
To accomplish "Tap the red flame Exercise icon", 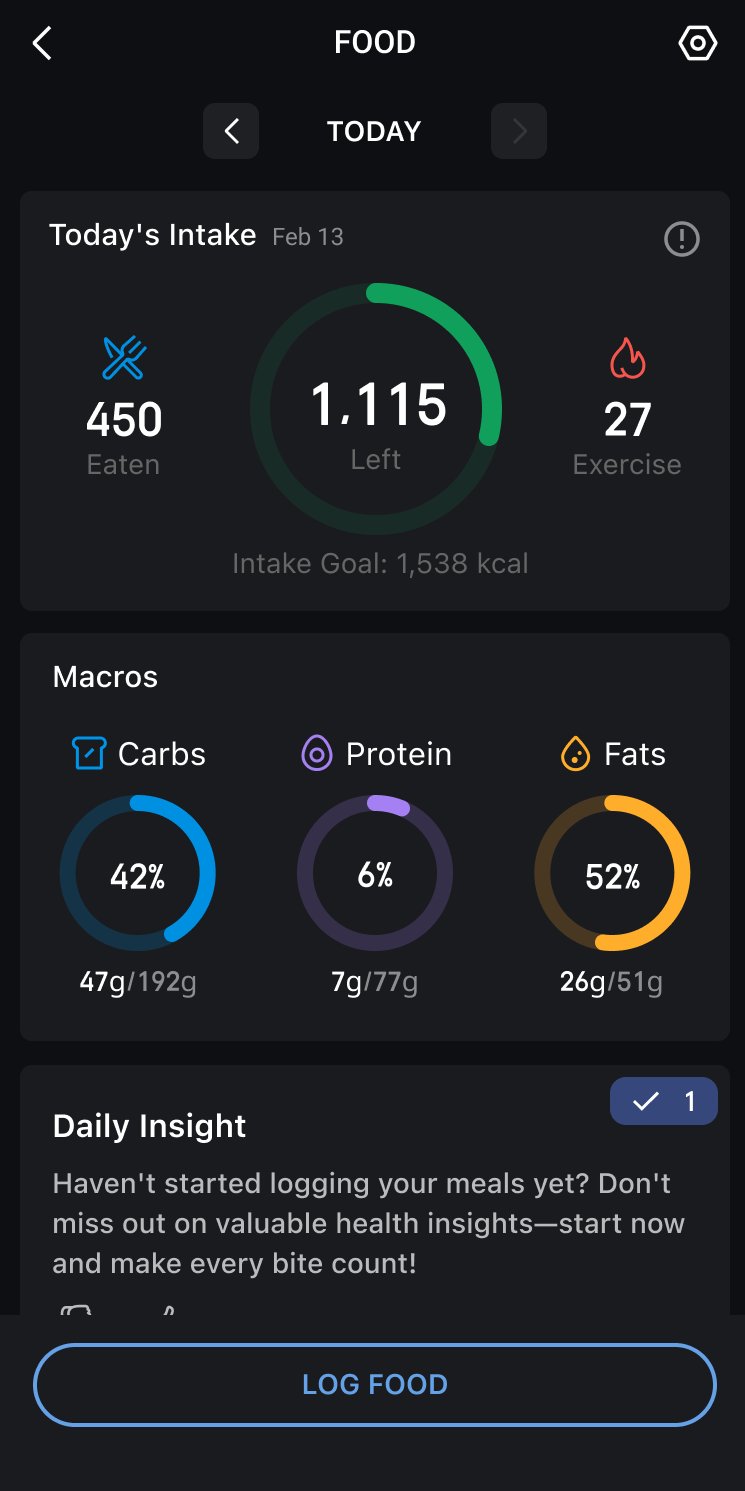I will [627, 358].
